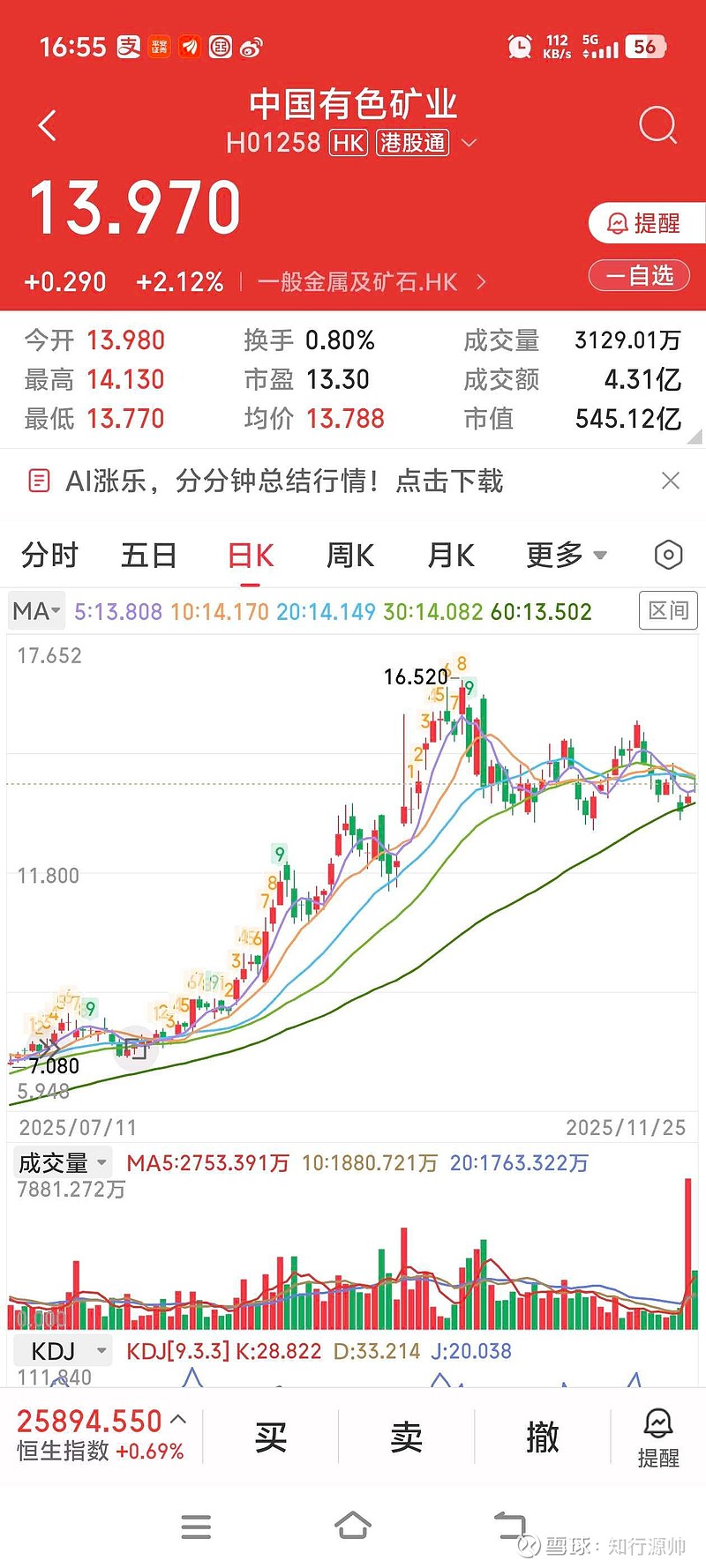Tap the AI document icon in the banner
The height and width of the screenshot is (1568, 706).
[38, 481]
